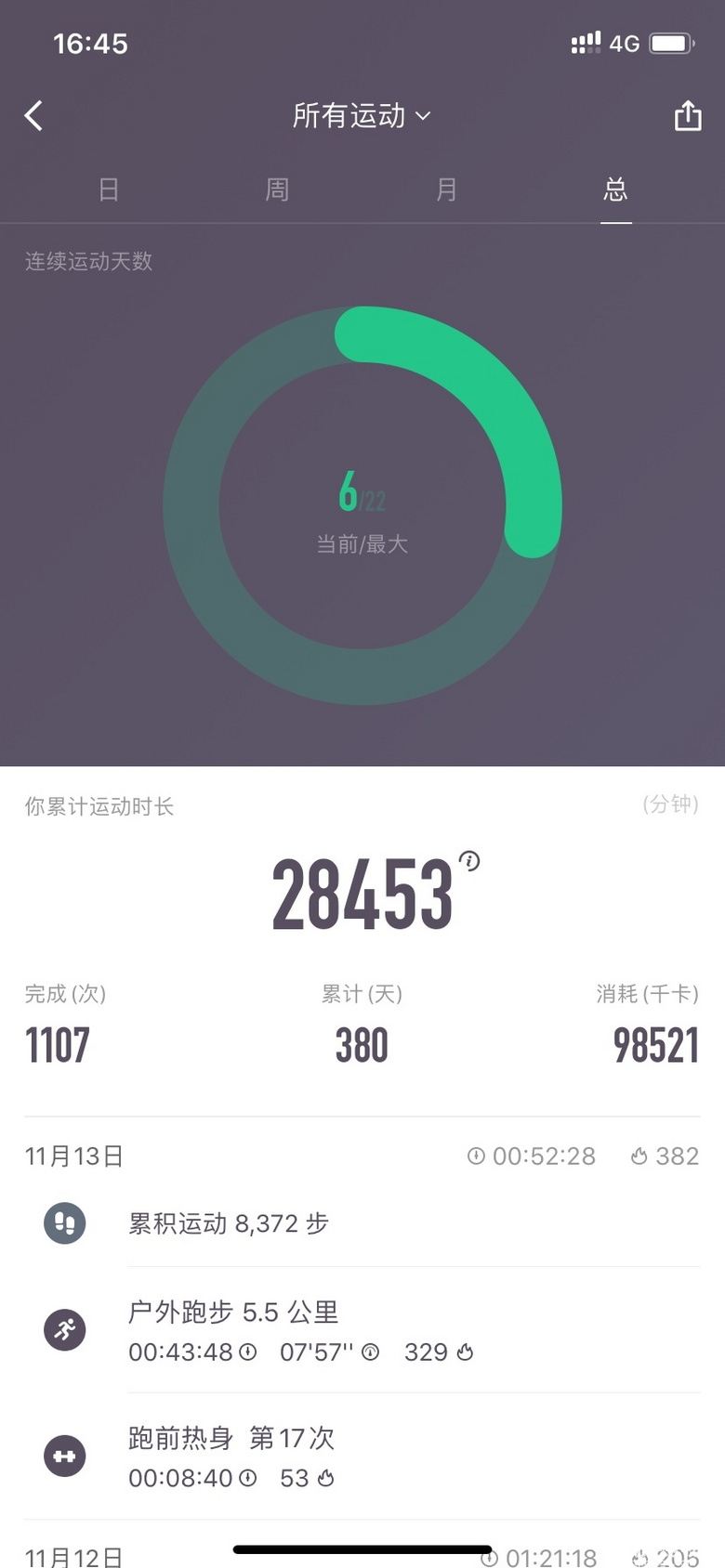Go back to the previous screen
This screenshot has width=725, height=1568.
[34, 116]
